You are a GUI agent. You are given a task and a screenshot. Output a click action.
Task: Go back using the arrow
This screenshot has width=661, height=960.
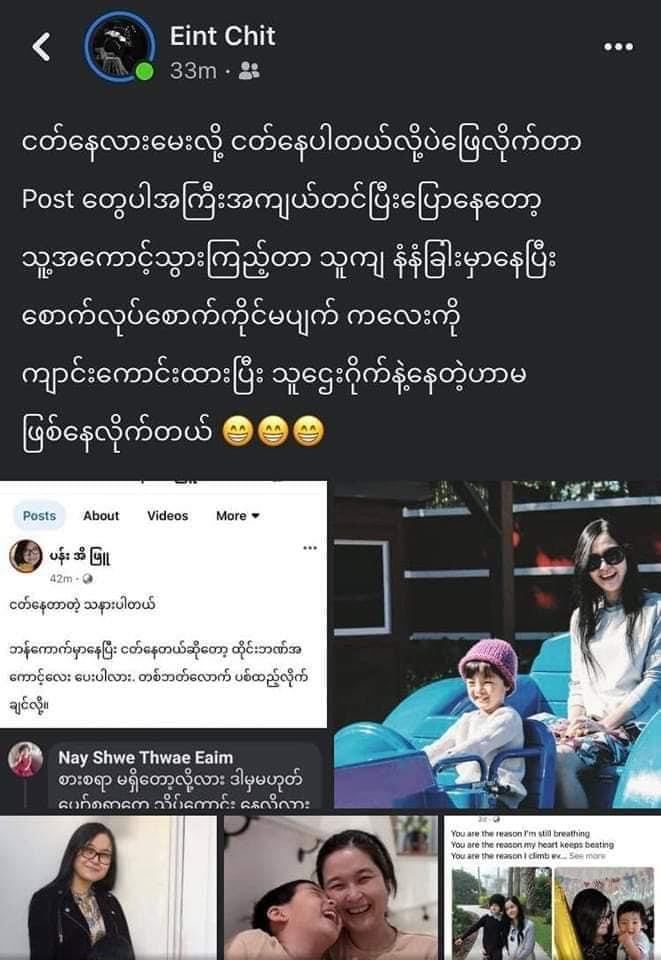point(41,46)
